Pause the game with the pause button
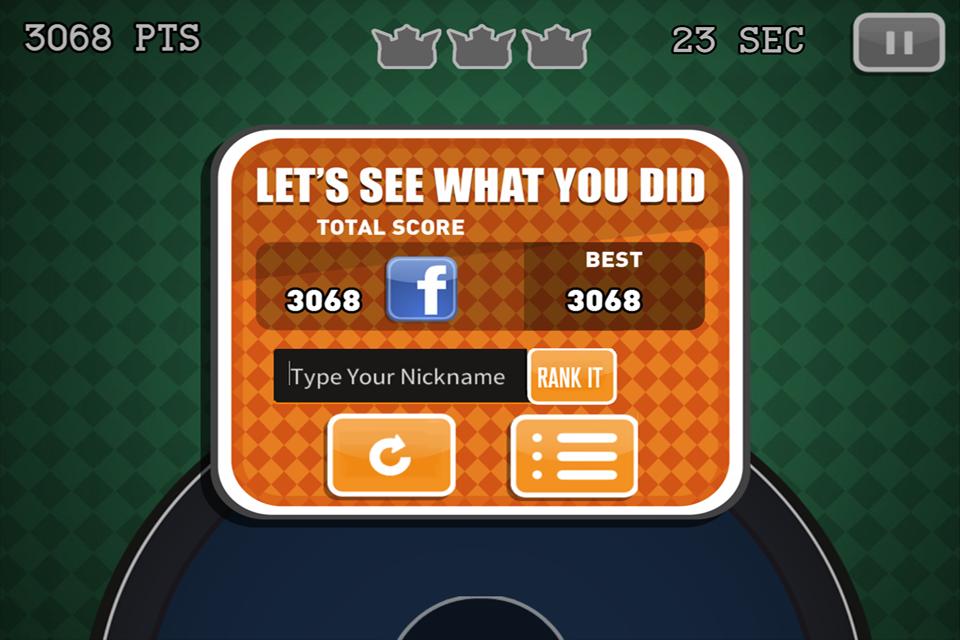Image resolution: width=960 pixels, height=640 pixels. pos(898,43)
